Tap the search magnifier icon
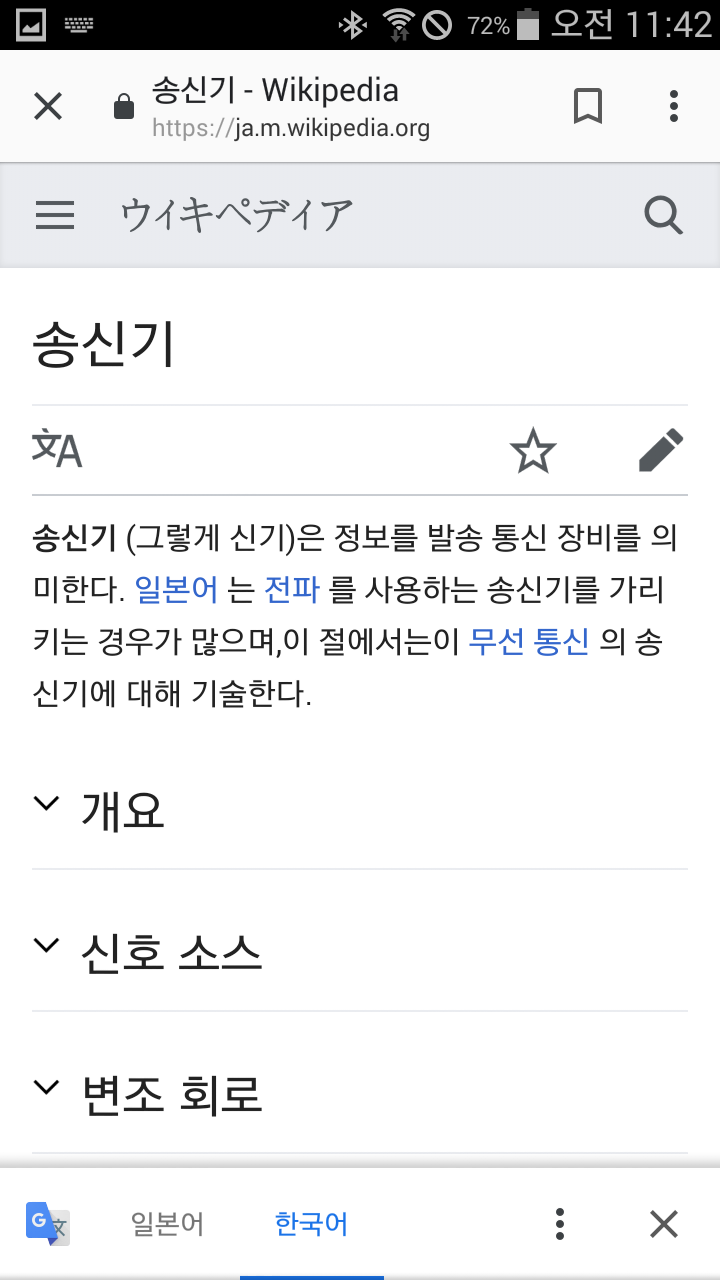 663,215
